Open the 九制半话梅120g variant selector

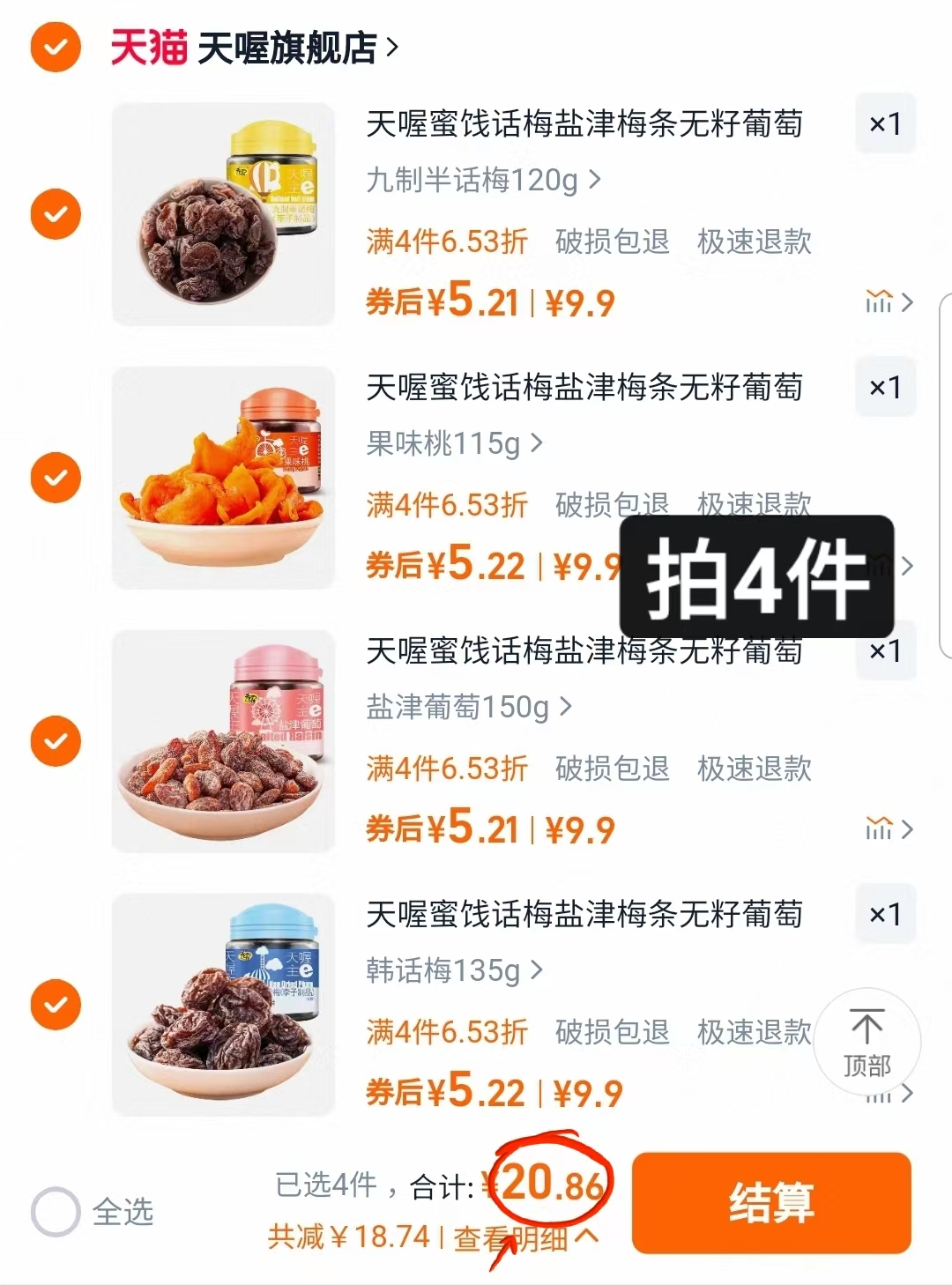(480, 180)
